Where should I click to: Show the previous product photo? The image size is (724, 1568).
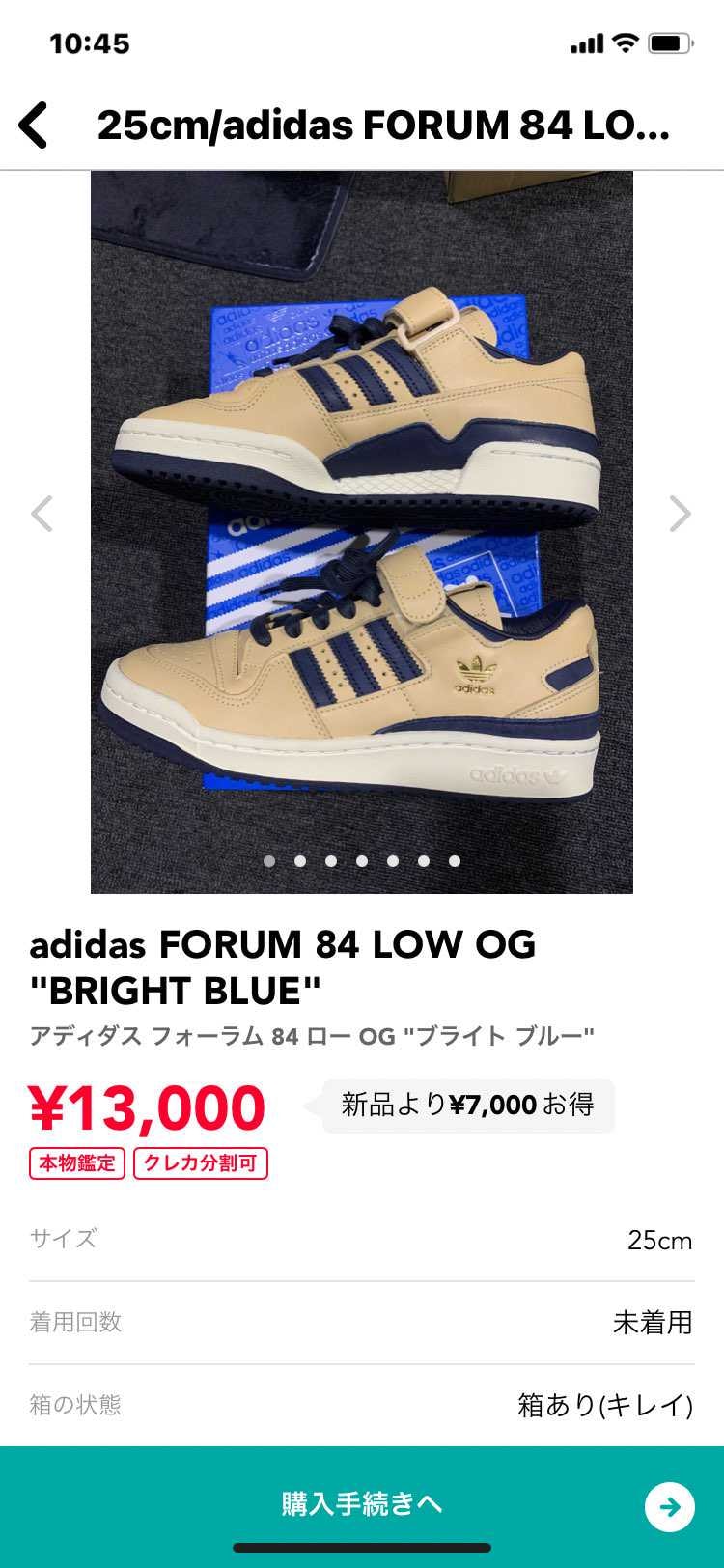pyautogui.click(x=42, y=514)
